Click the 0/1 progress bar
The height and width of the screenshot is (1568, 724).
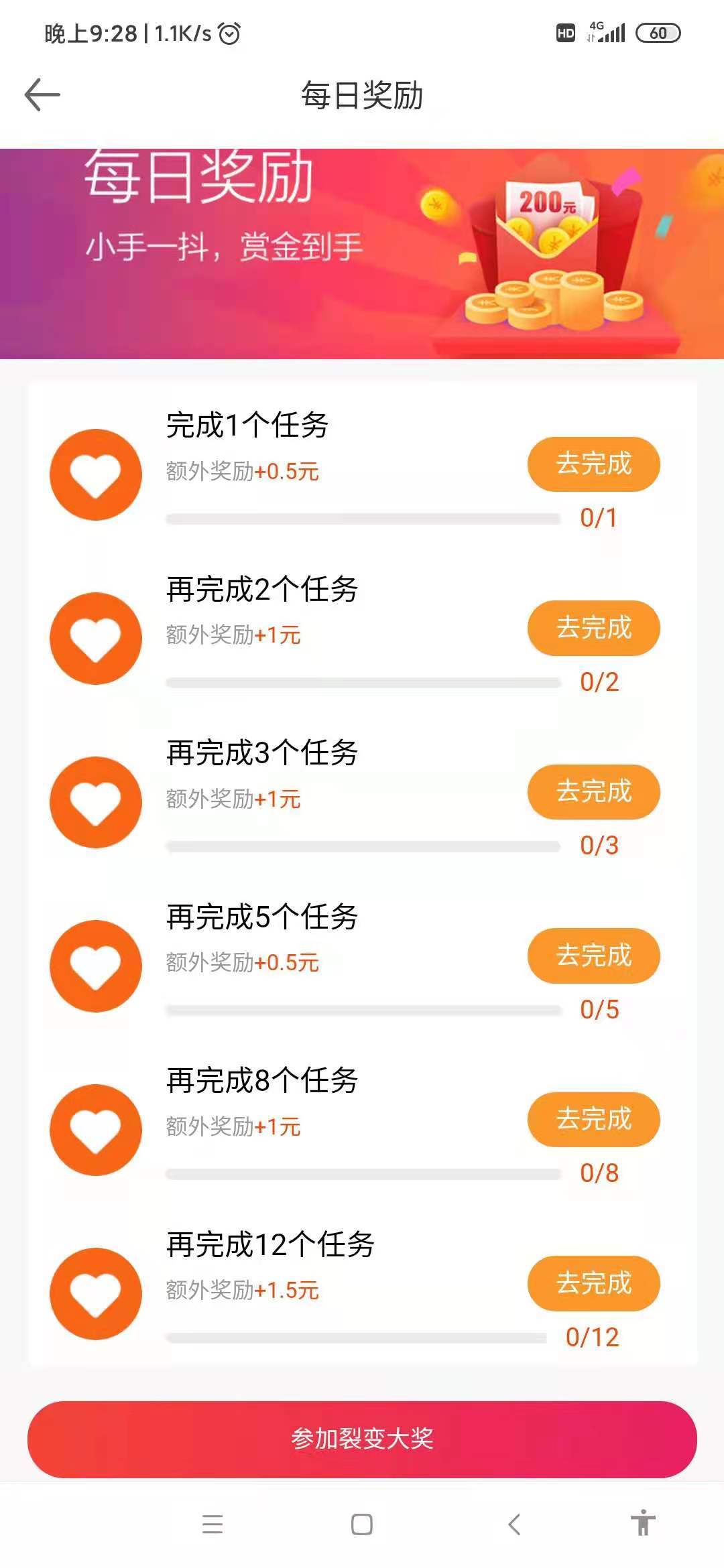pos(362,518)
